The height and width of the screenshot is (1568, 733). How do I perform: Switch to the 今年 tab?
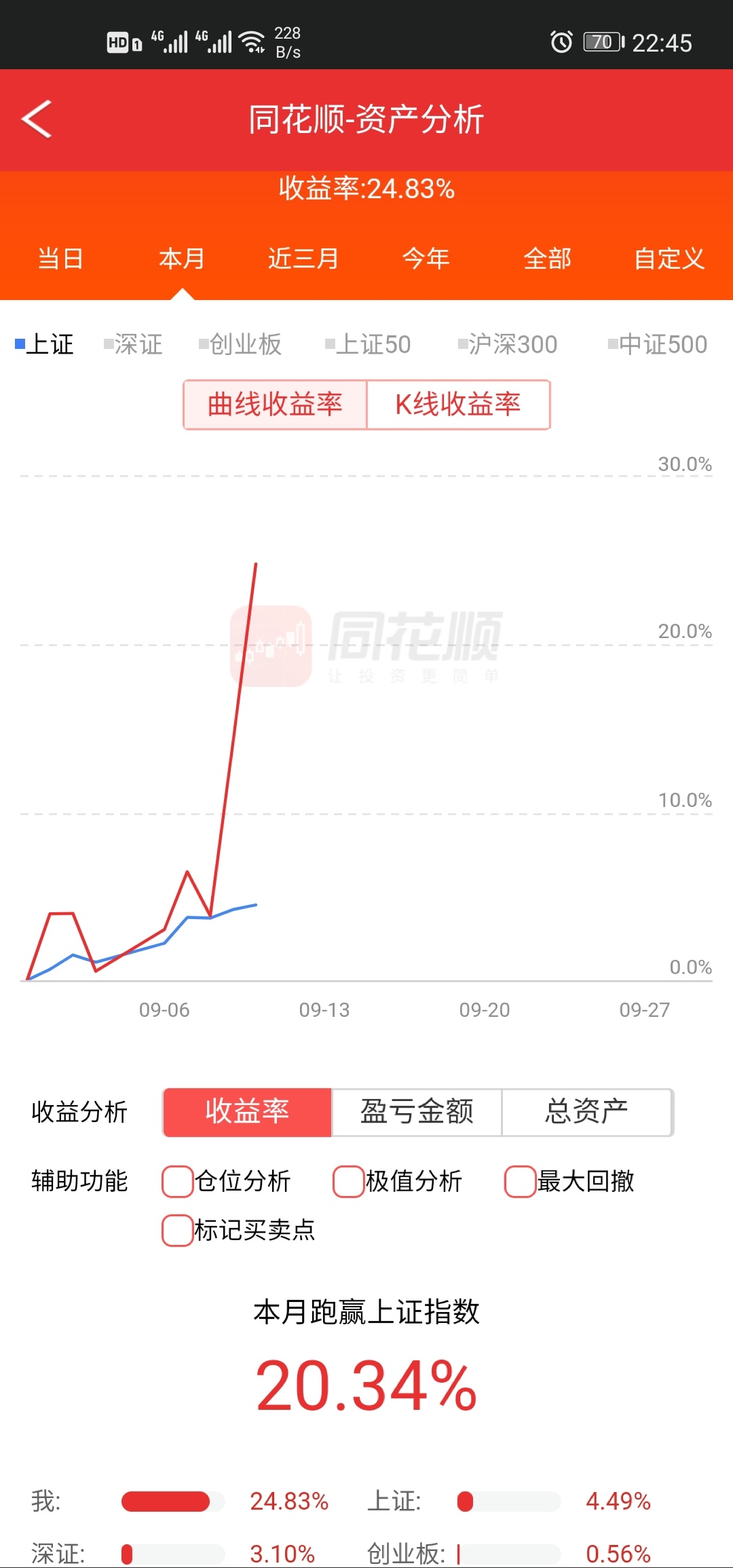426,259
